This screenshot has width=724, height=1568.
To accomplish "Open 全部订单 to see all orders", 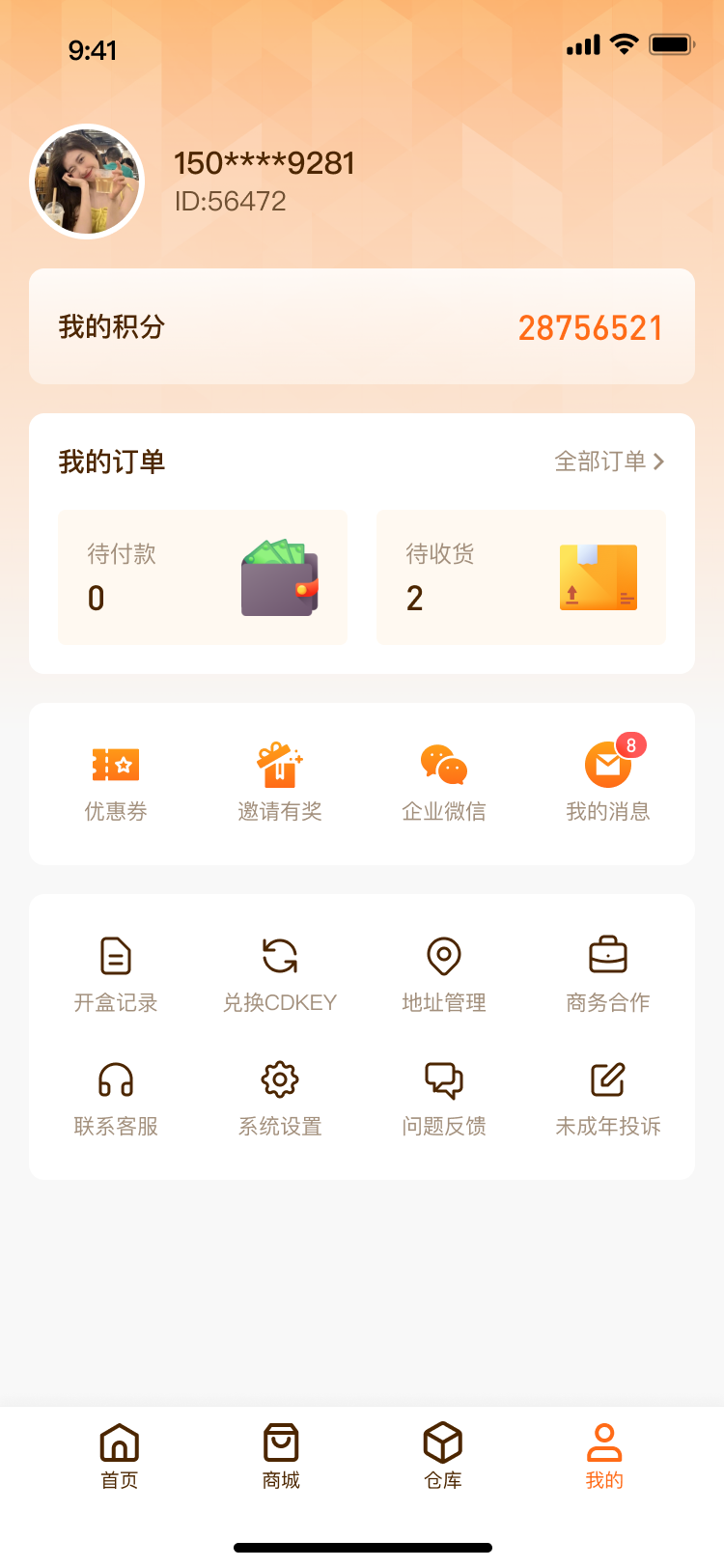I will (609, 462).
